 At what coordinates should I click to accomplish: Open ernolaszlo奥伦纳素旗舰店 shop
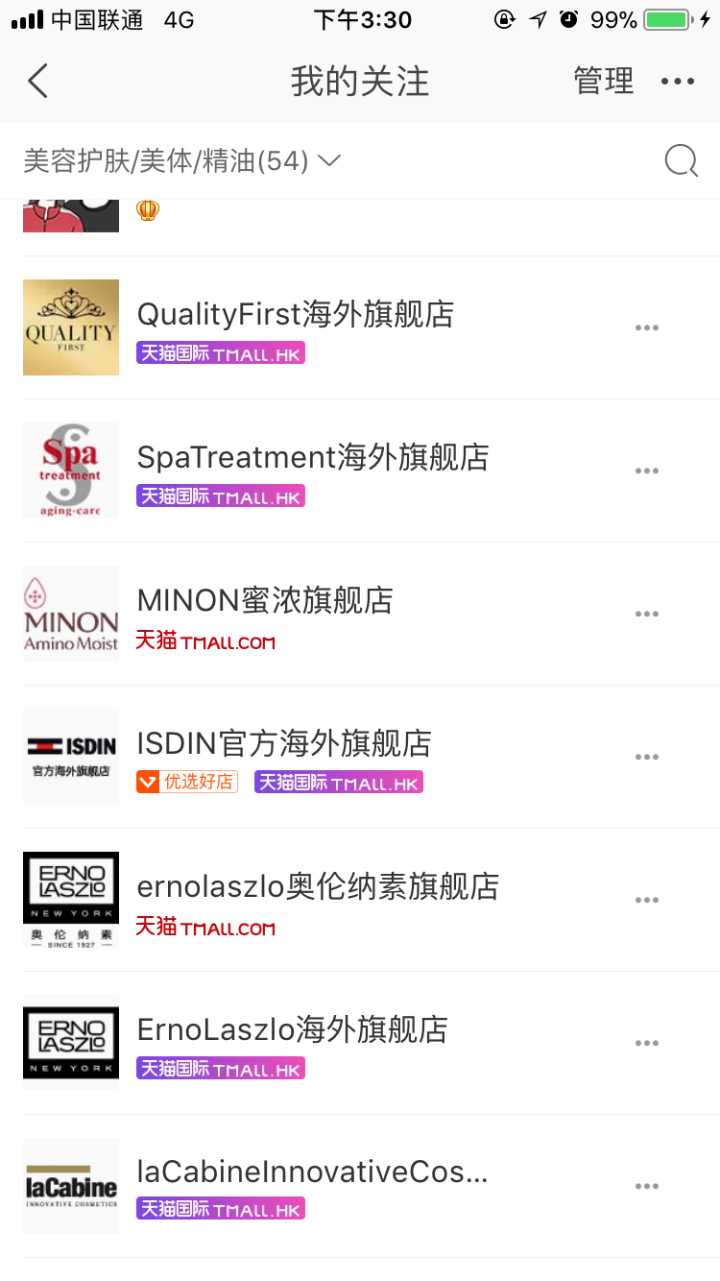coord(317,887)
